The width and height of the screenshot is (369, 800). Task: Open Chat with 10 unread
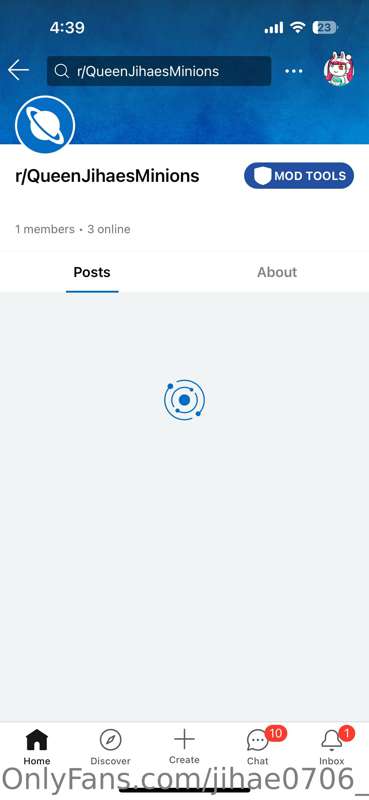(x=258, y=747)
